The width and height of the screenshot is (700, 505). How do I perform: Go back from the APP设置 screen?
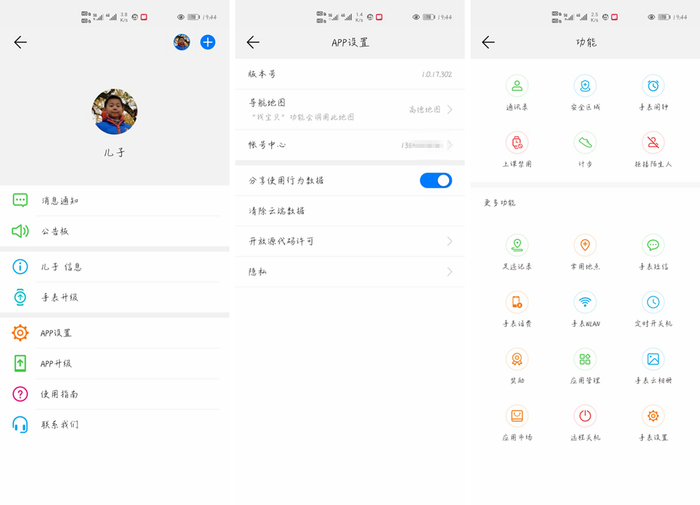click(x=253, y=42)
